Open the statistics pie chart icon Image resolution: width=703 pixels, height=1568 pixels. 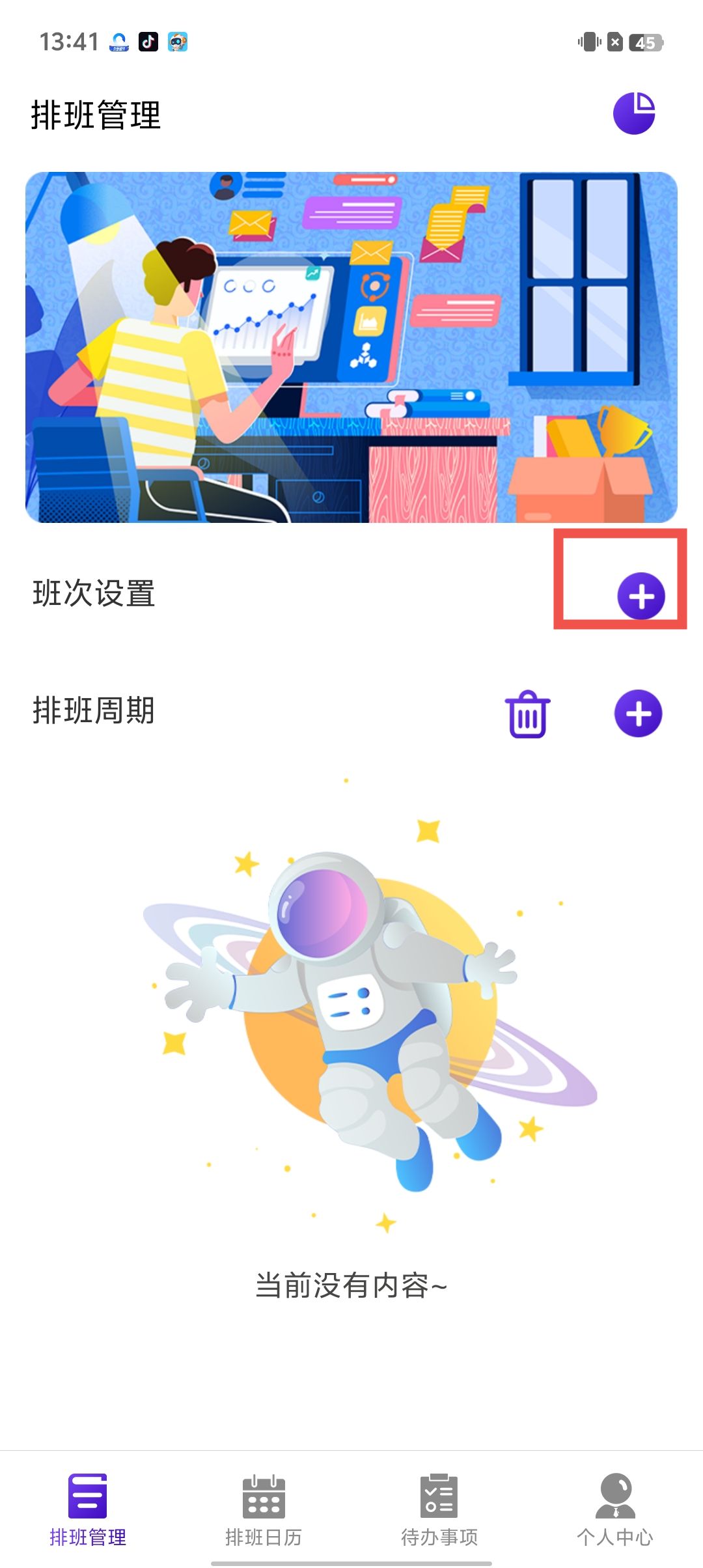point(633,113)
